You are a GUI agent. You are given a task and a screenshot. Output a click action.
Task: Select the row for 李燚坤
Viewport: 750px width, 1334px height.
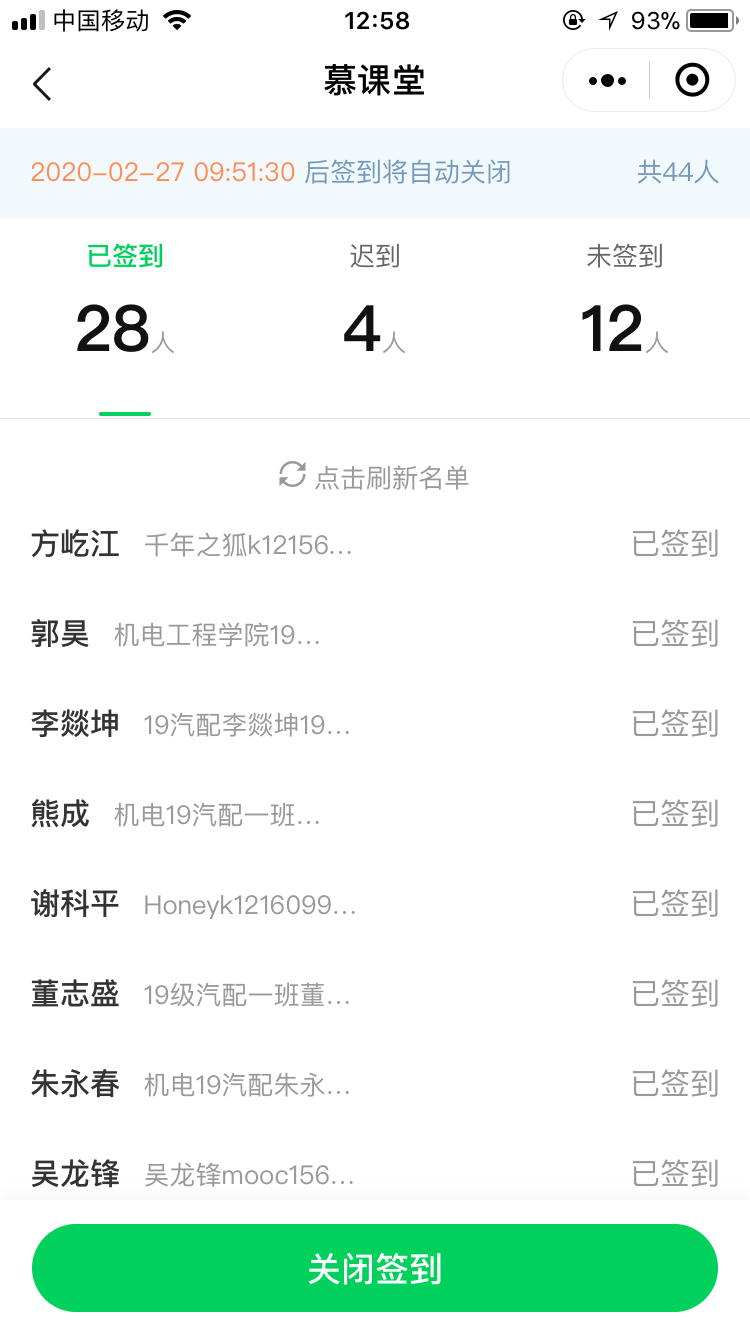(375, 724)
